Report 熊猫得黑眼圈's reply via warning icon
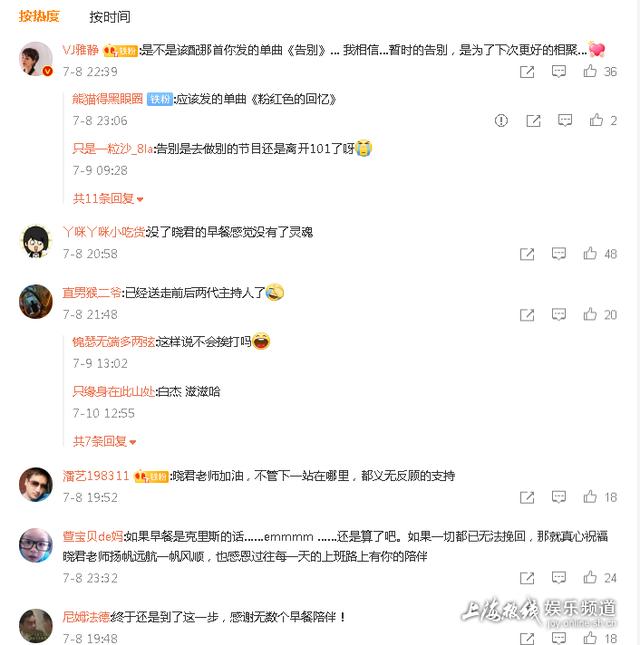 (502, 121)
